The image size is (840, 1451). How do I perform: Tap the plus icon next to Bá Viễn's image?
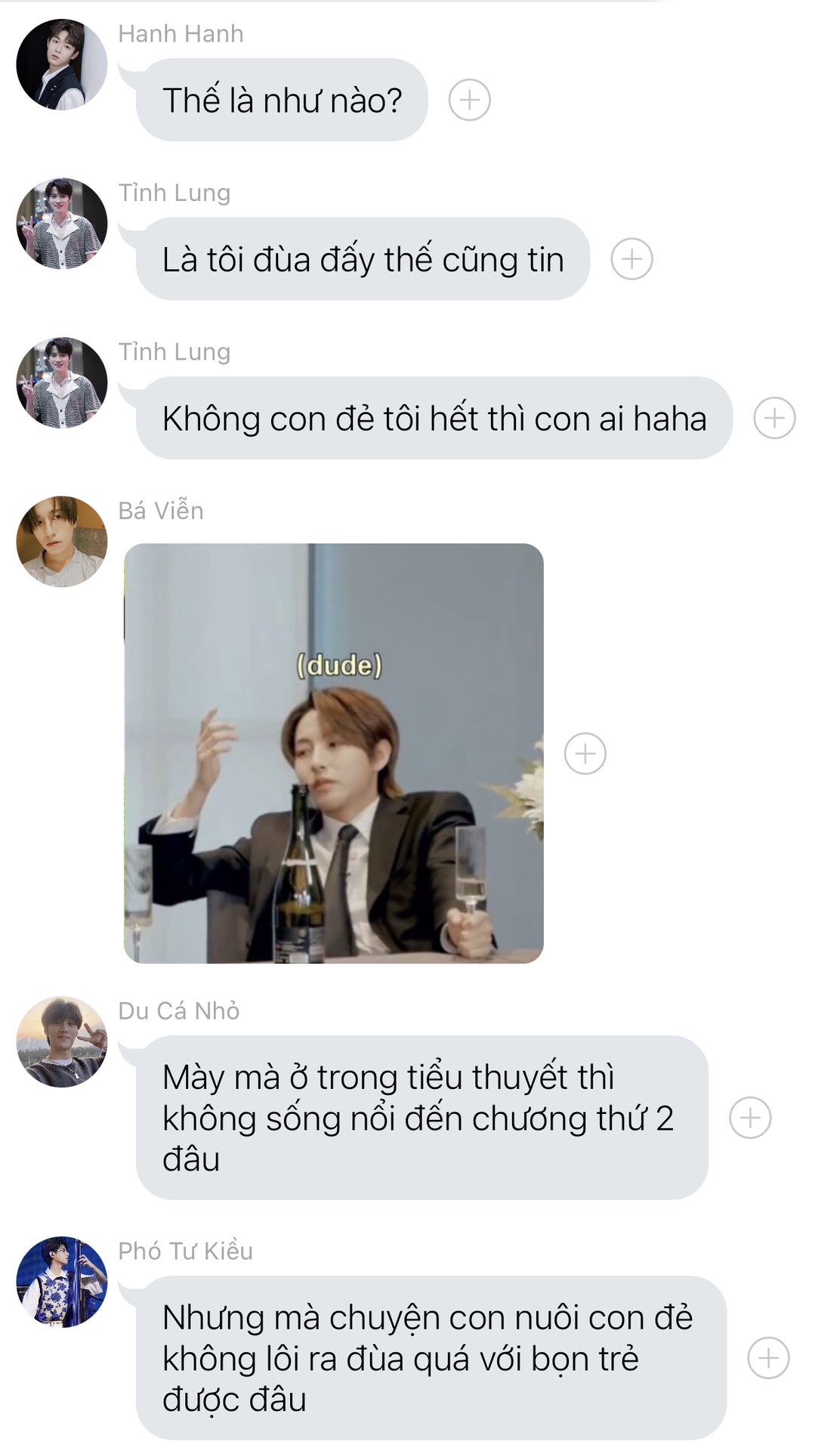(x=585, y=753)
